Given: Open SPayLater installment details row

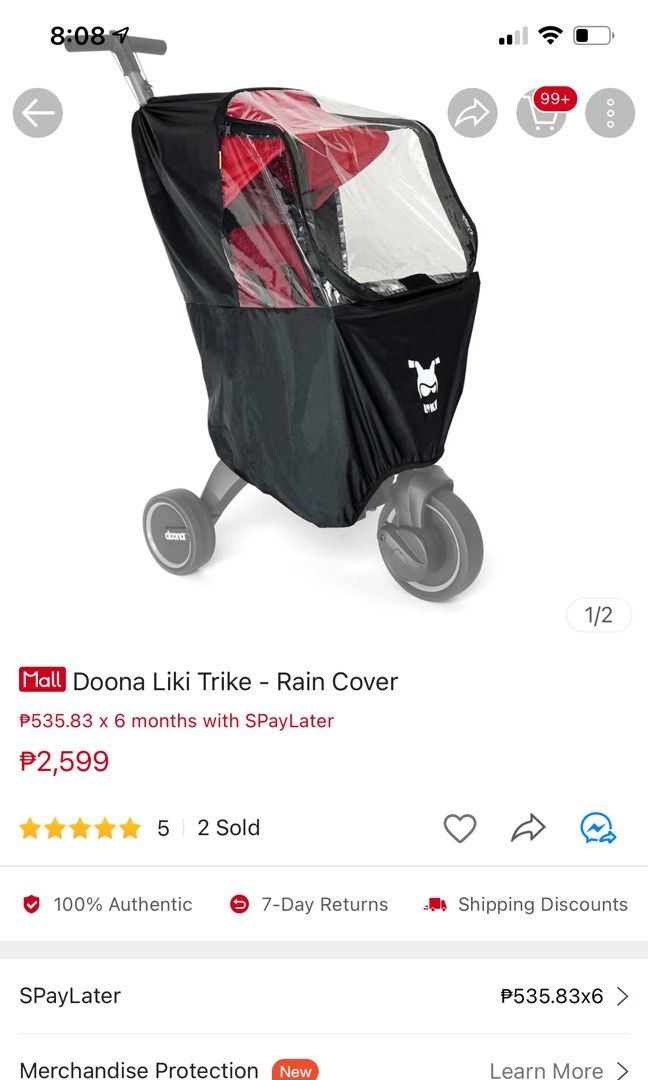Looking at the screenshot, I should click(324, 996).
